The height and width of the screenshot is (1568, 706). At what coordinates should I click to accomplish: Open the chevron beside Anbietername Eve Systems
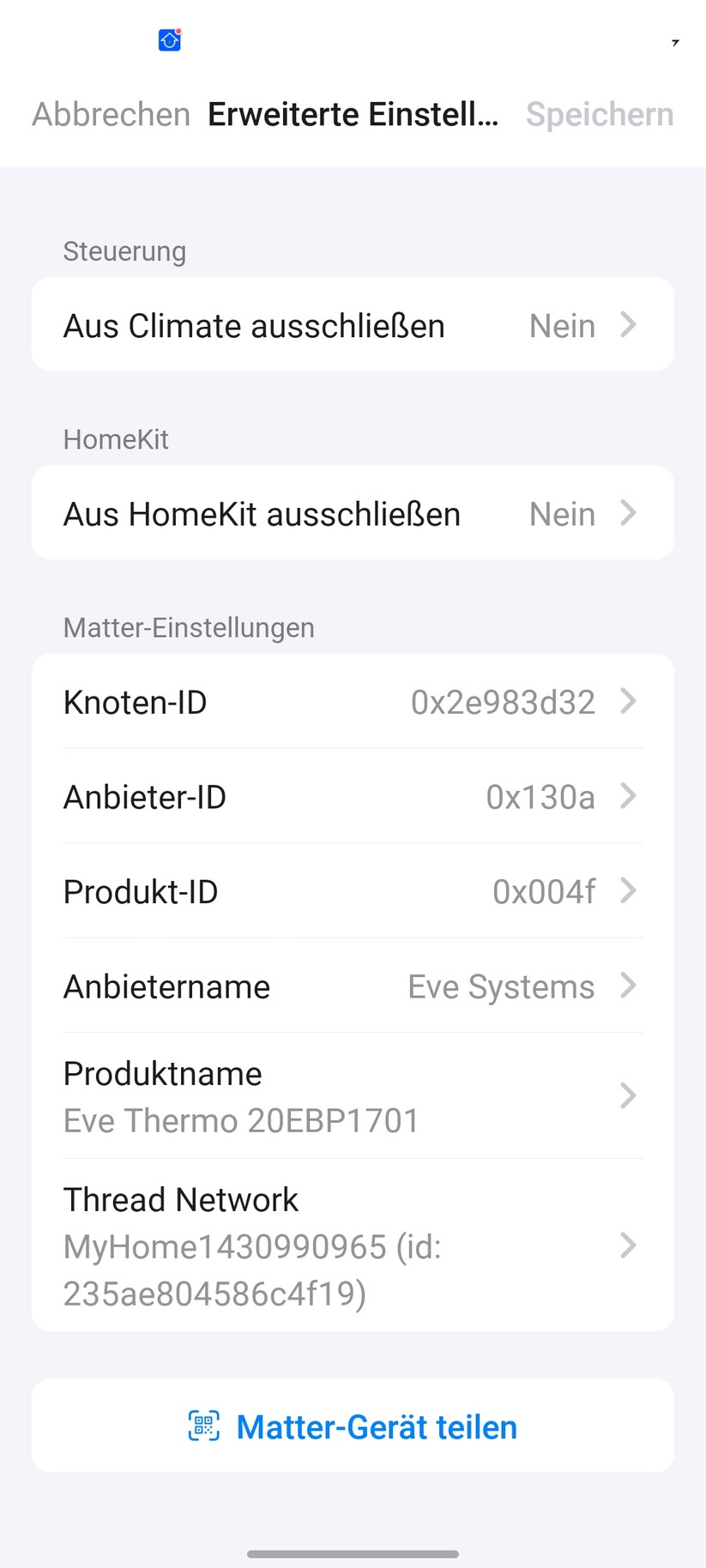[629, 986]
